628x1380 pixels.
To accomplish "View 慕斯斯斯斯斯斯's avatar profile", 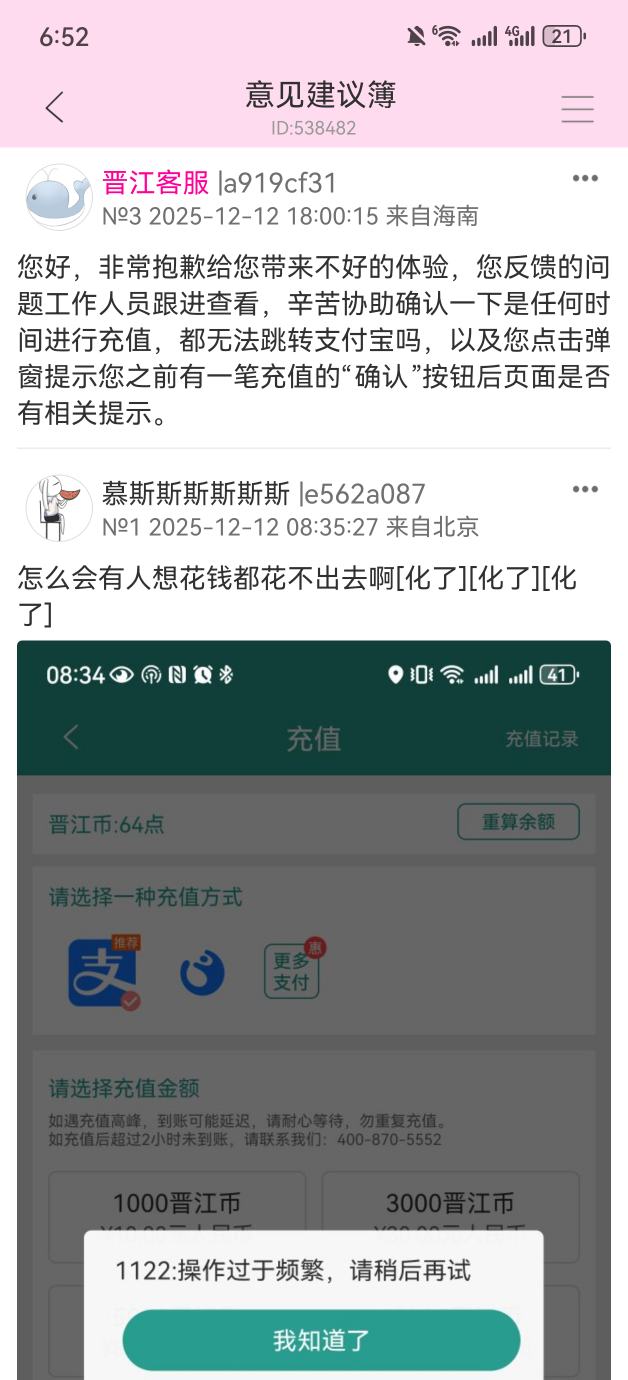I will pos(59,508).
